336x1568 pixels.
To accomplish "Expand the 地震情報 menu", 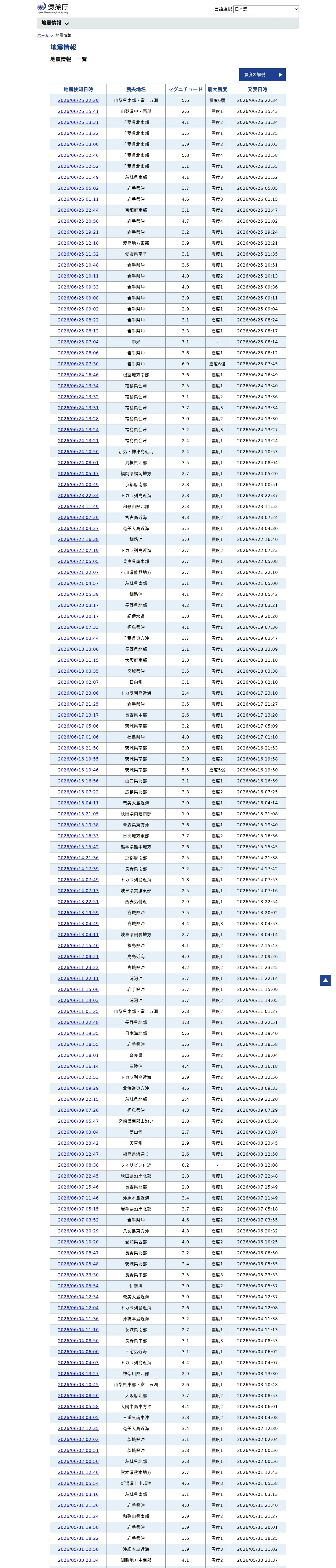I will [55, 23].
